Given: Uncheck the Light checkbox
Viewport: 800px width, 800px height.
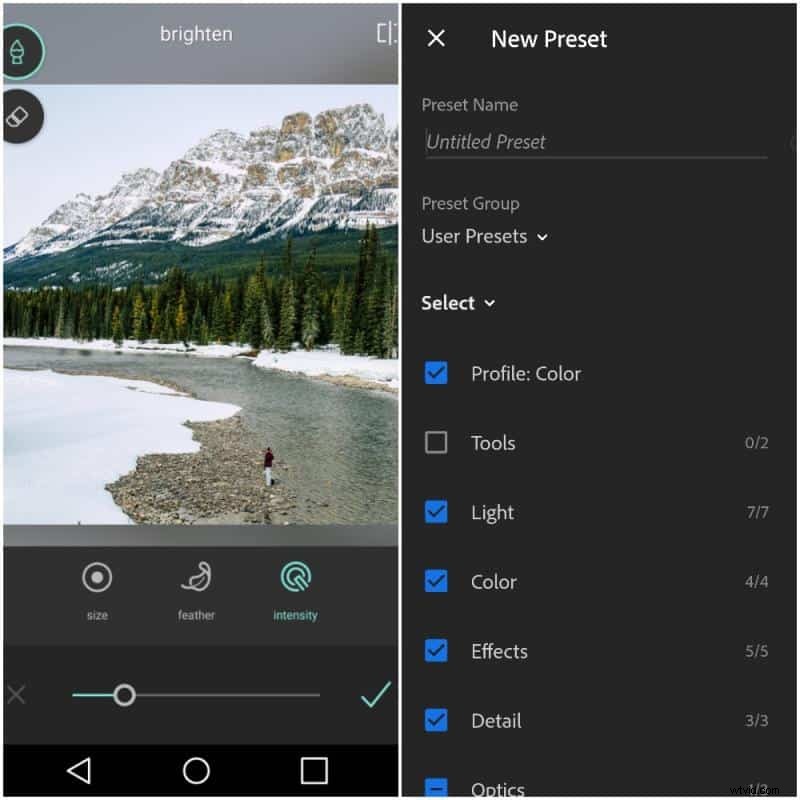Looking at the screenshot, I should click(436, 512).
